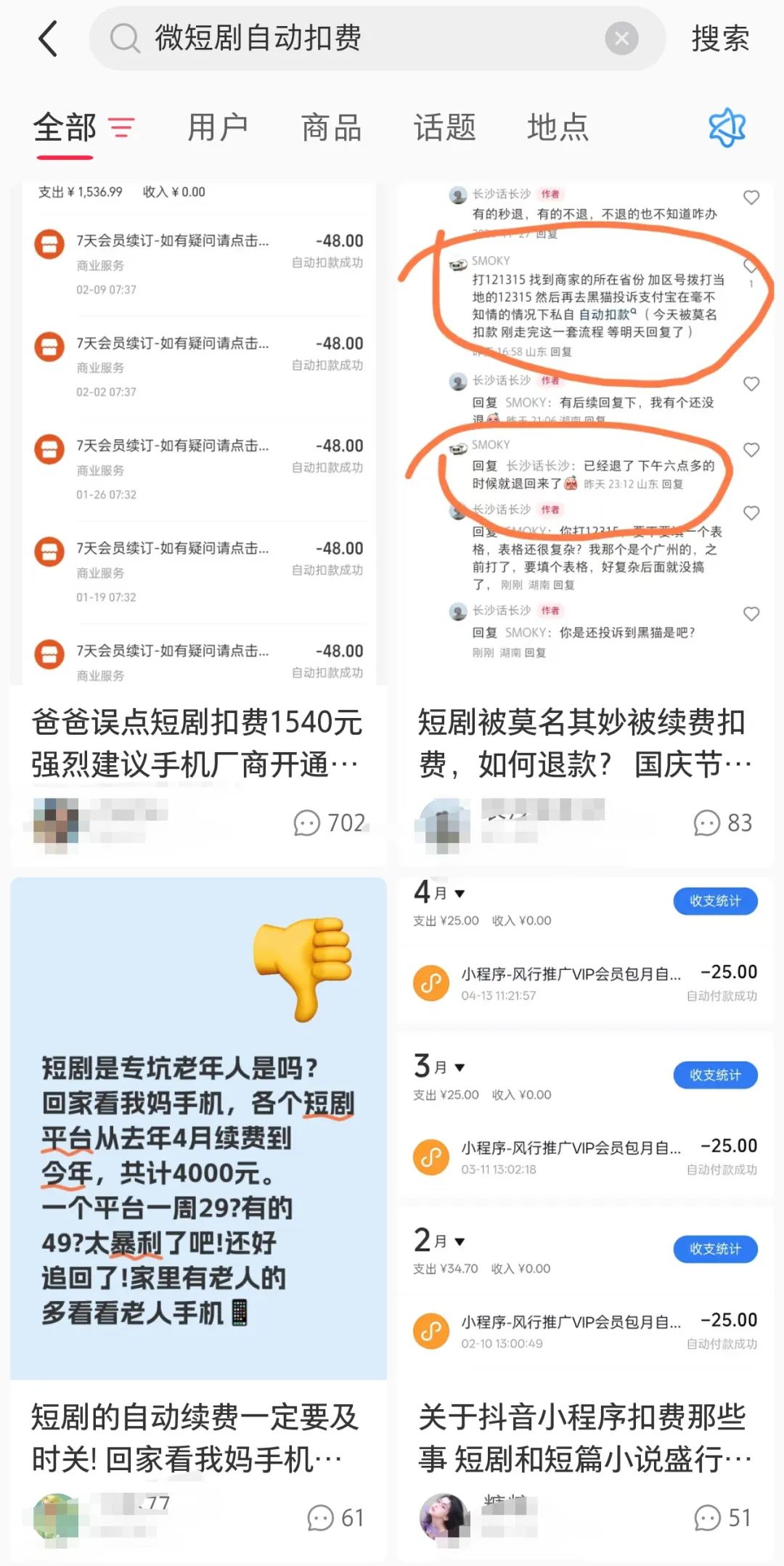View the 51 comments on 抖音小程序扣费 post
Image resolution: width=784 pixels, height=1566 pixels.
[722, 1517]
